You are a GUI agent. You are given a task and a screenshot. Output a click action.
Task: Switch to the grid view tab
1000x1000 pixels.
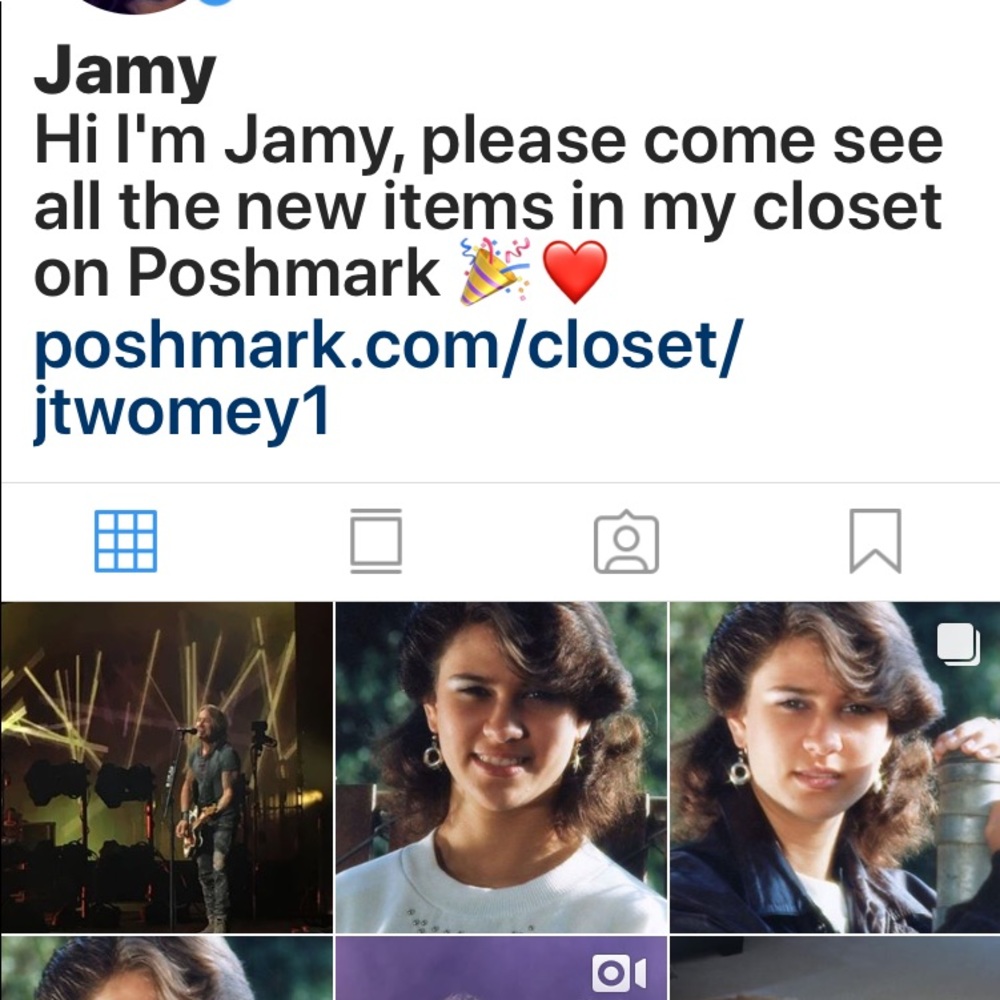click(126, 541)
